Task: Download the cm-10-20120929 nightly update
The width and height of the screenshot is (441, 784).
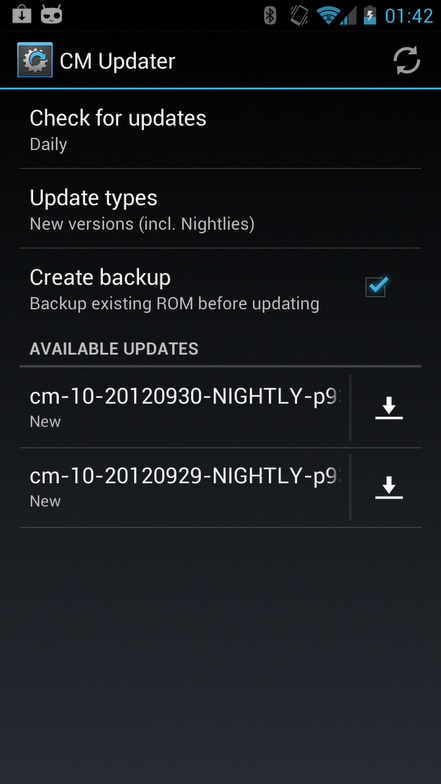Action: [388, 488]
